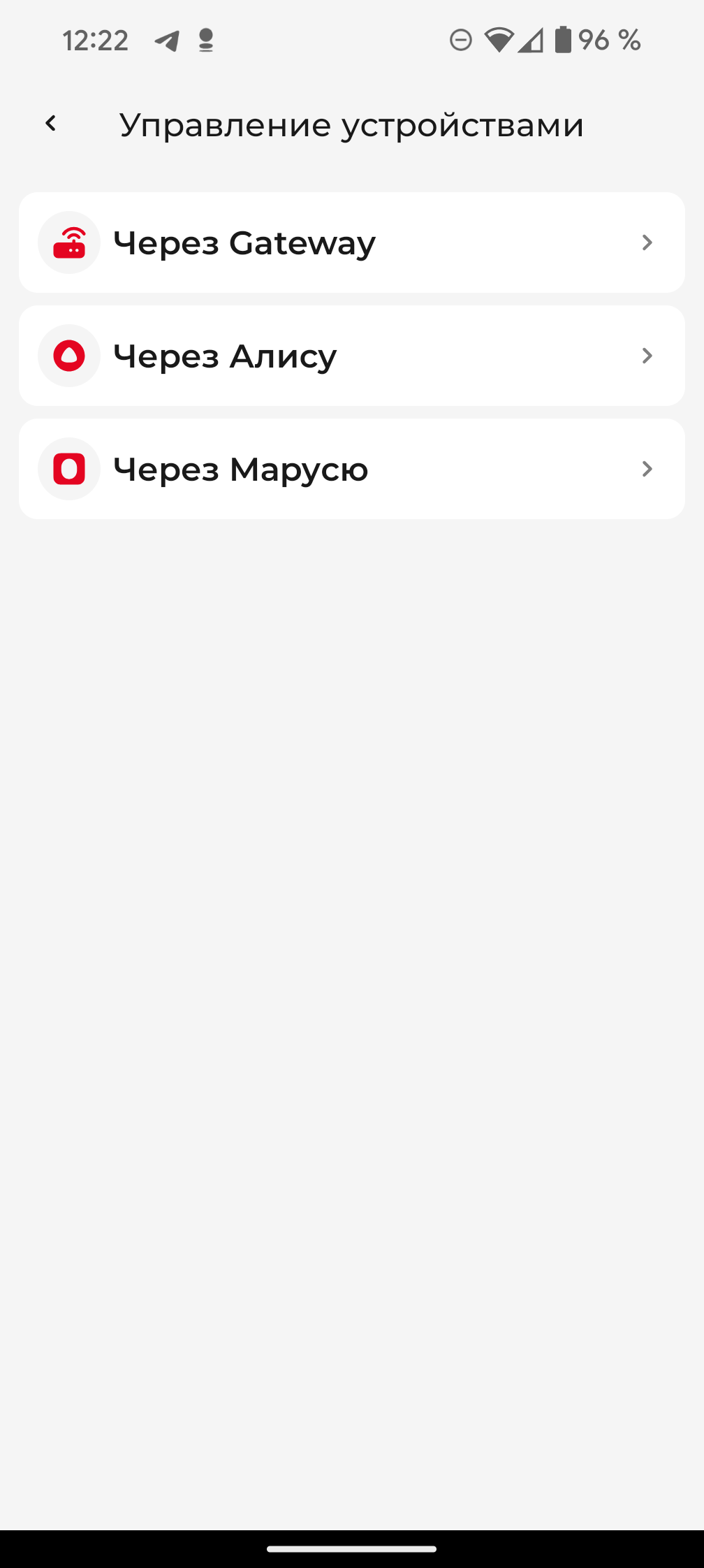Select the Через Алису row
This screenshot has width=704, height=1568.
click(x=351, y=356)
